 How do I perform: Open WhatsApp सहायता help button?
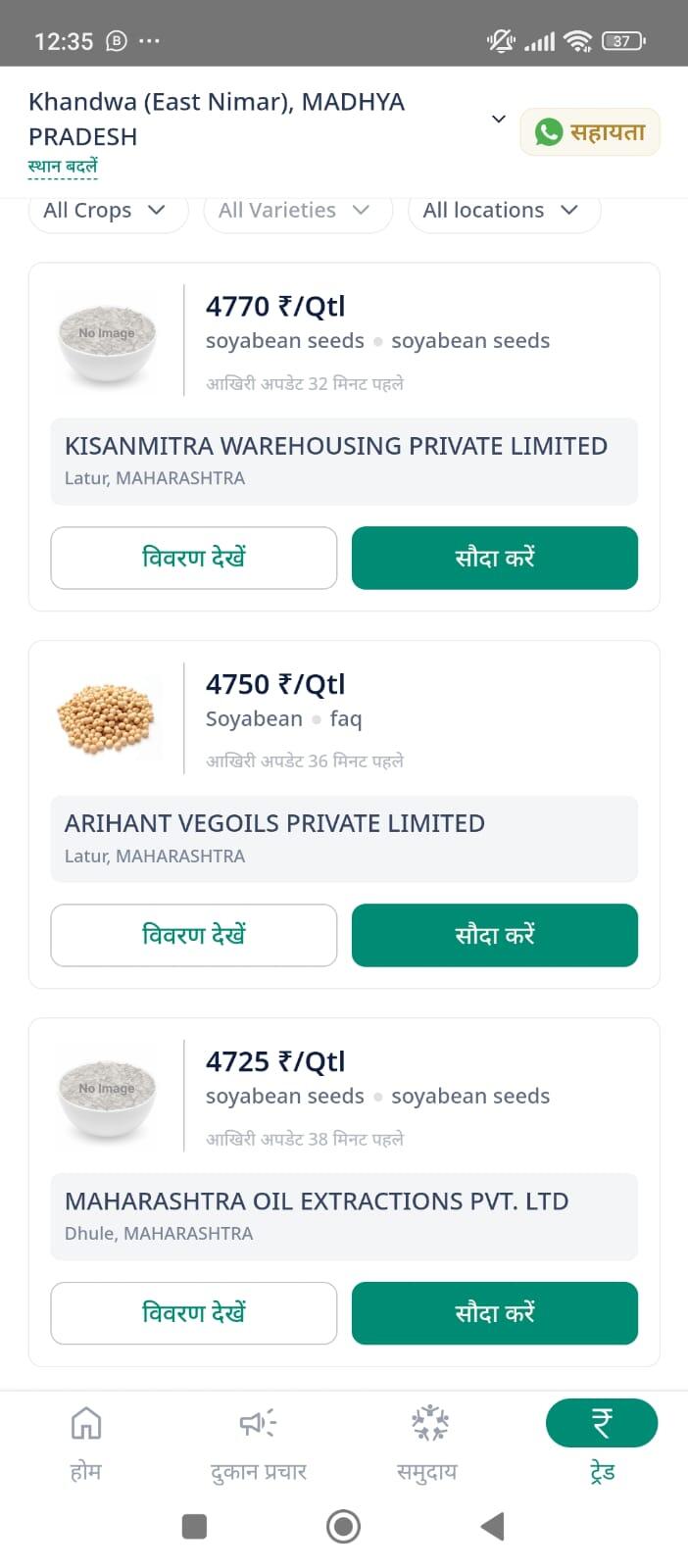point(590,131)
